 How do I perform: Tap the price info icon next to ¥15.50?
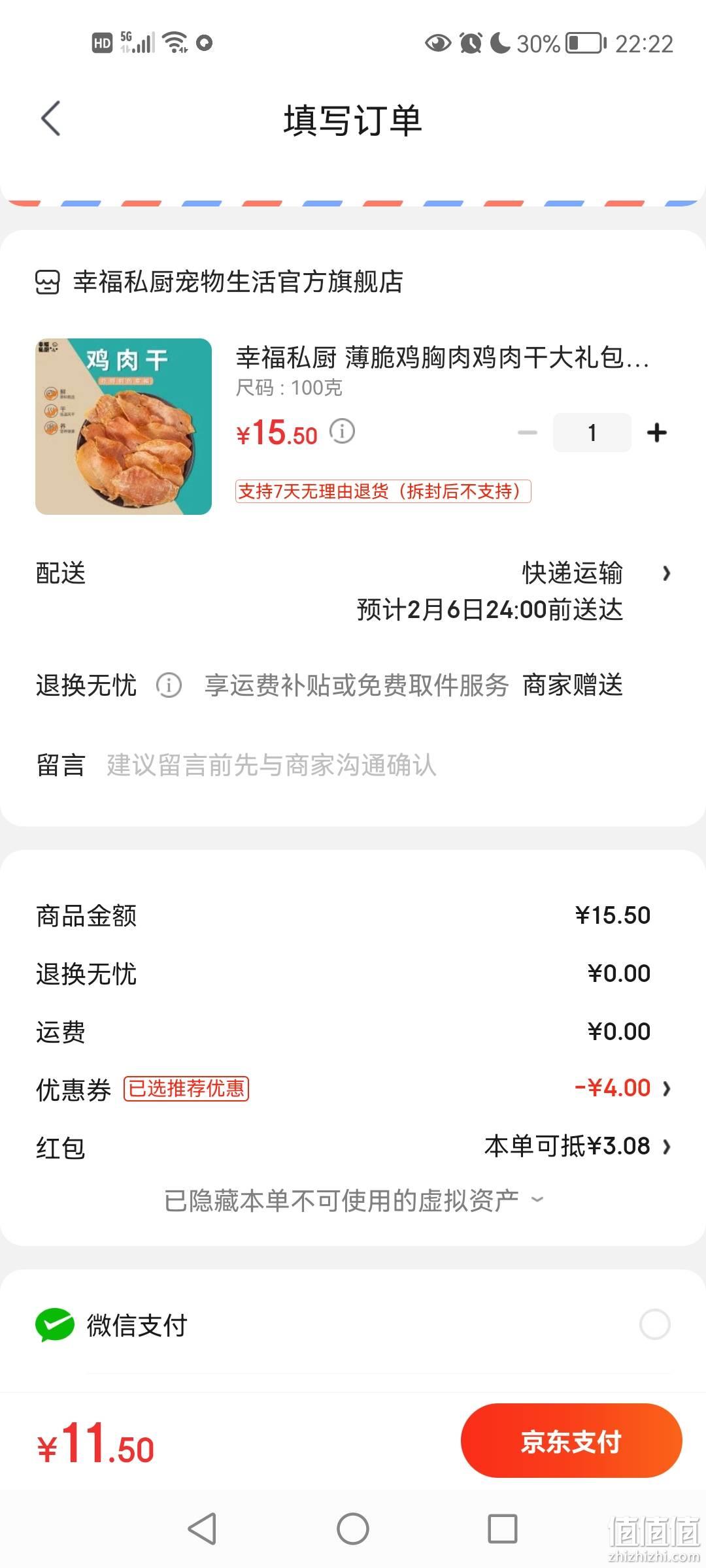coord(342,431)
